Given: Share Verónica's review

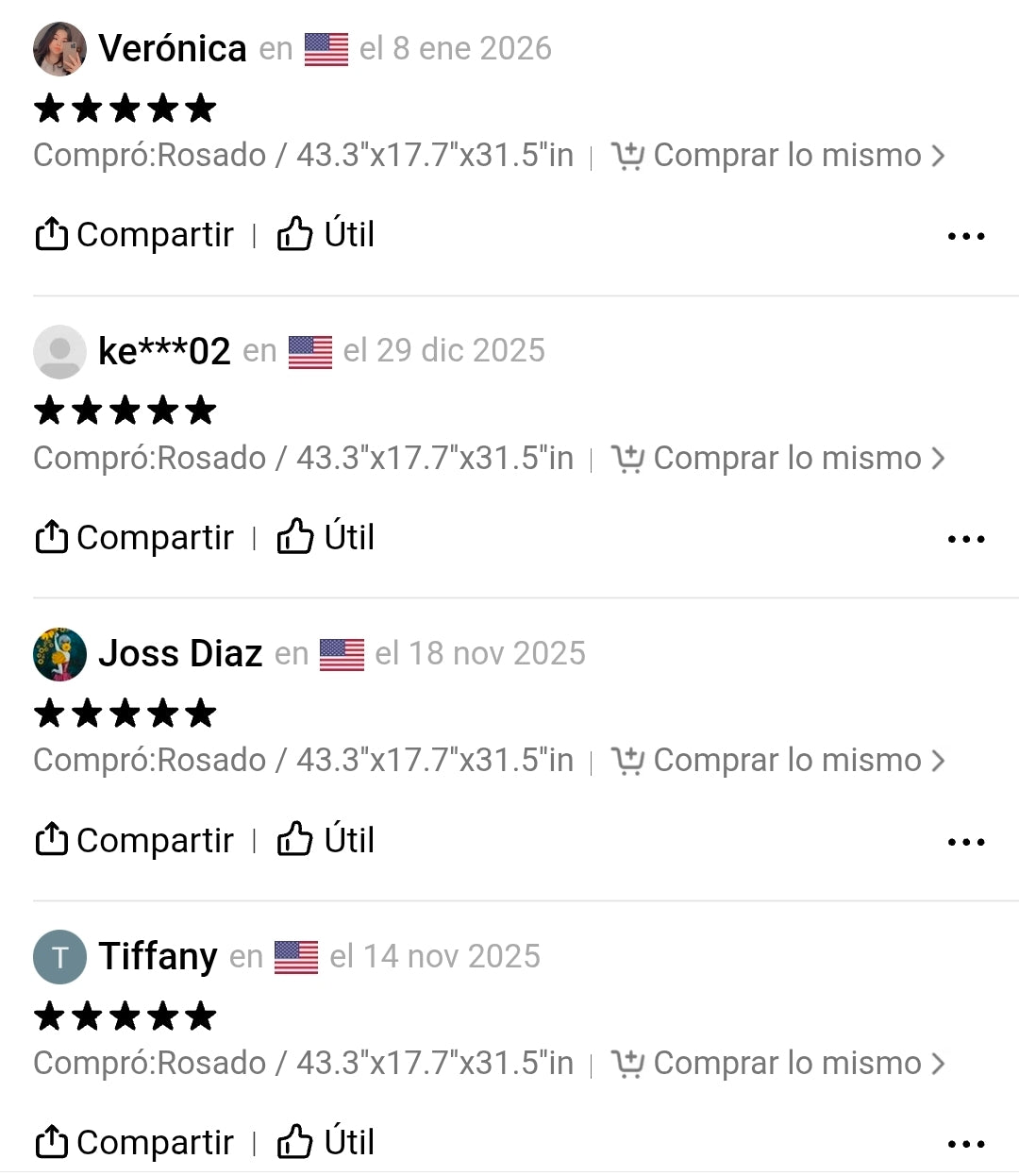Looking at the screenshot, I should pos(134,234).
